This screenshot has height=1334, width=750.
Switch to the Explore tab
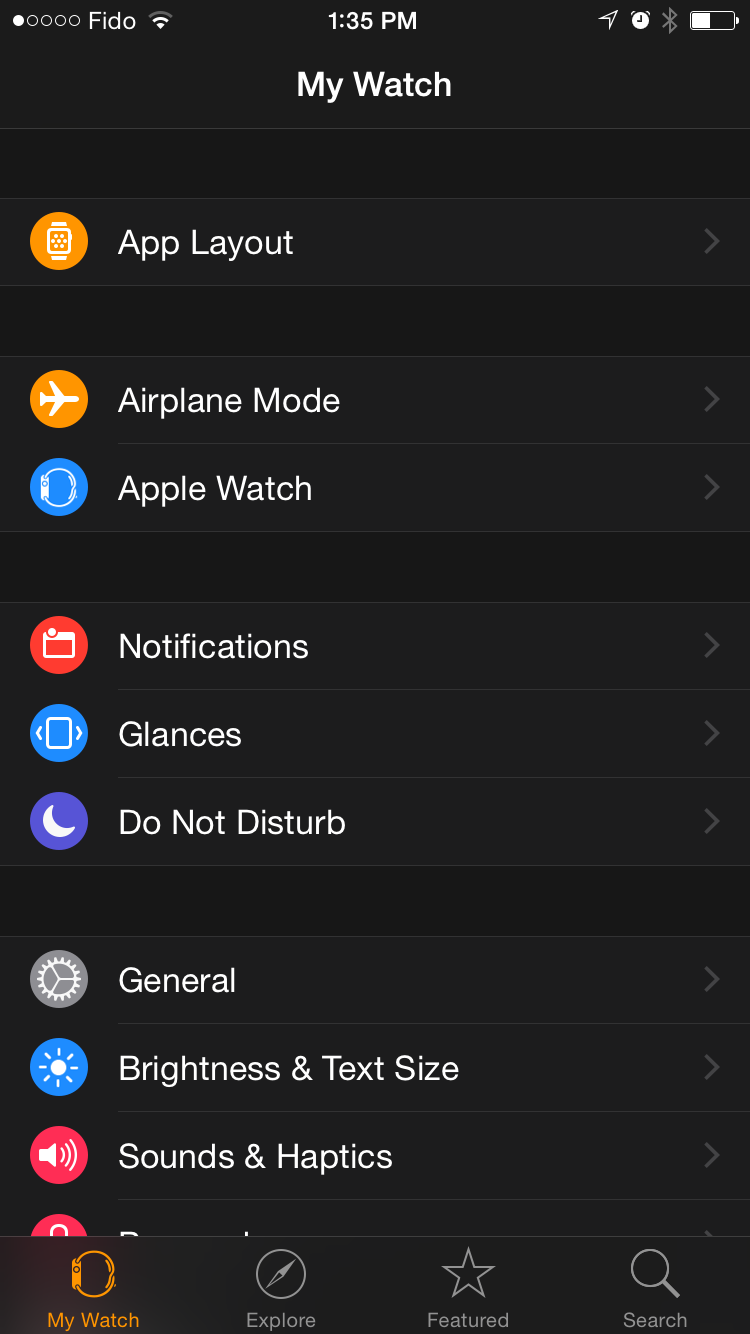pyautogui.click(x=281, y=1288)
